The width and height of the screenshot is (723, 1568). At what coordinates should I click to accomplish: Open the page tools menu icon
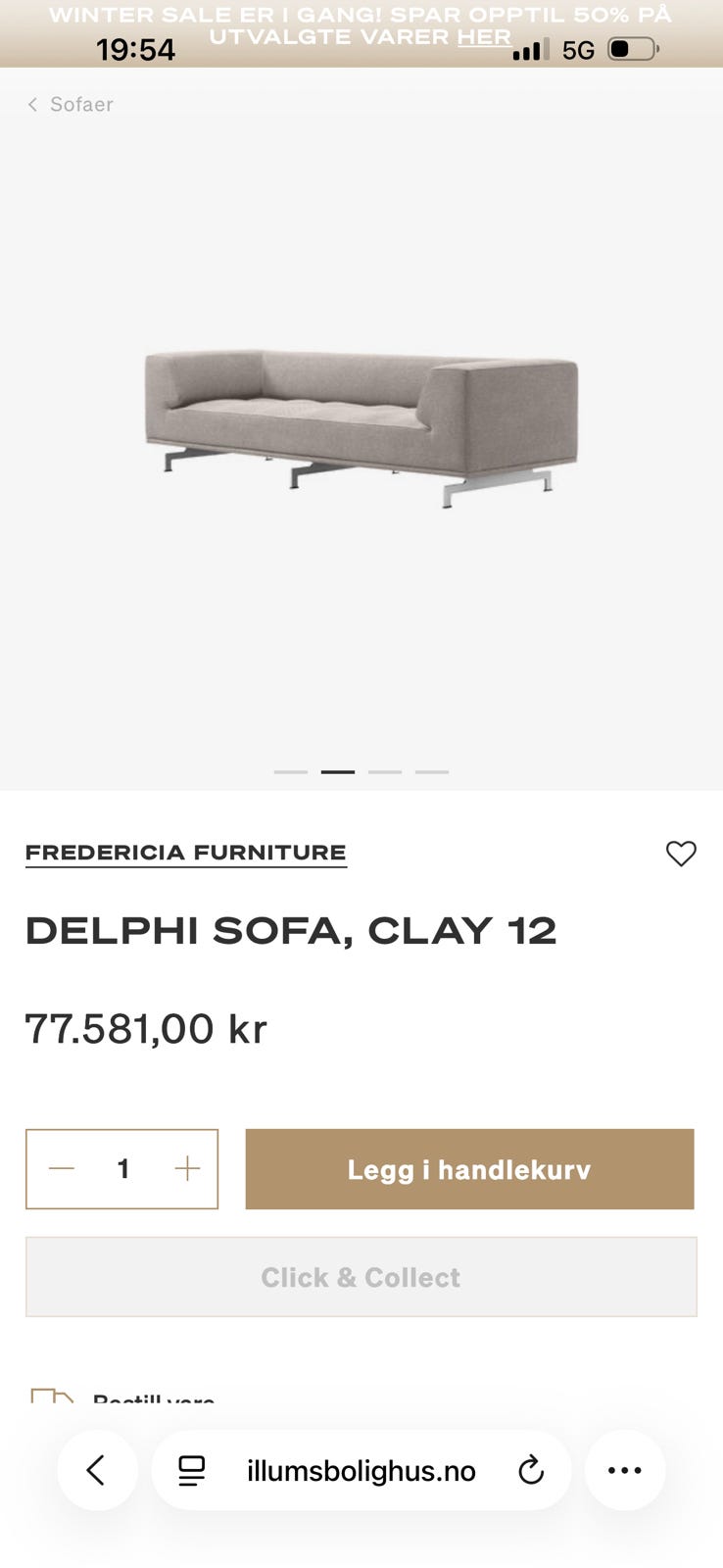(x=191, y=1470)
